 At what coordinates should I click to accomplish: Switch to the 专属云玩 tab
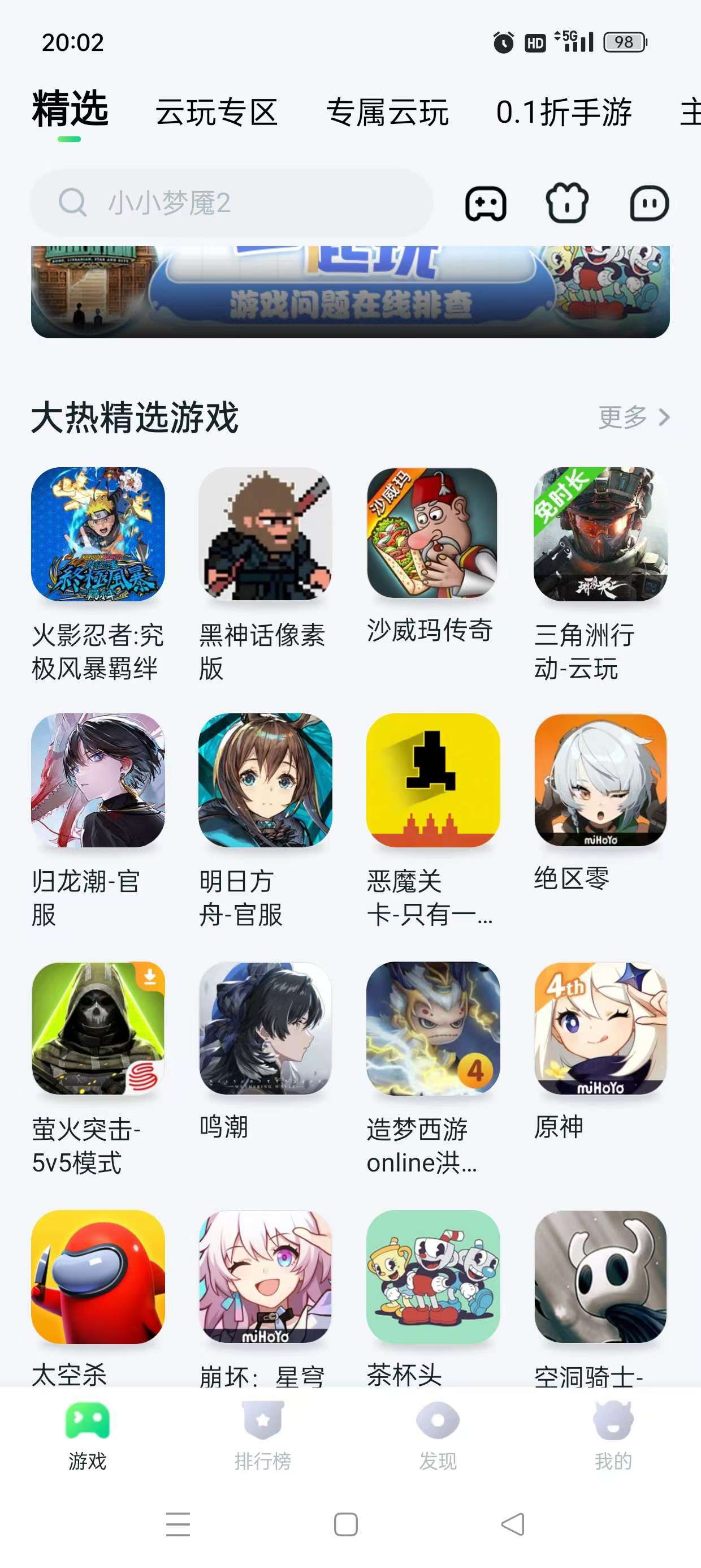click(388, 113)
